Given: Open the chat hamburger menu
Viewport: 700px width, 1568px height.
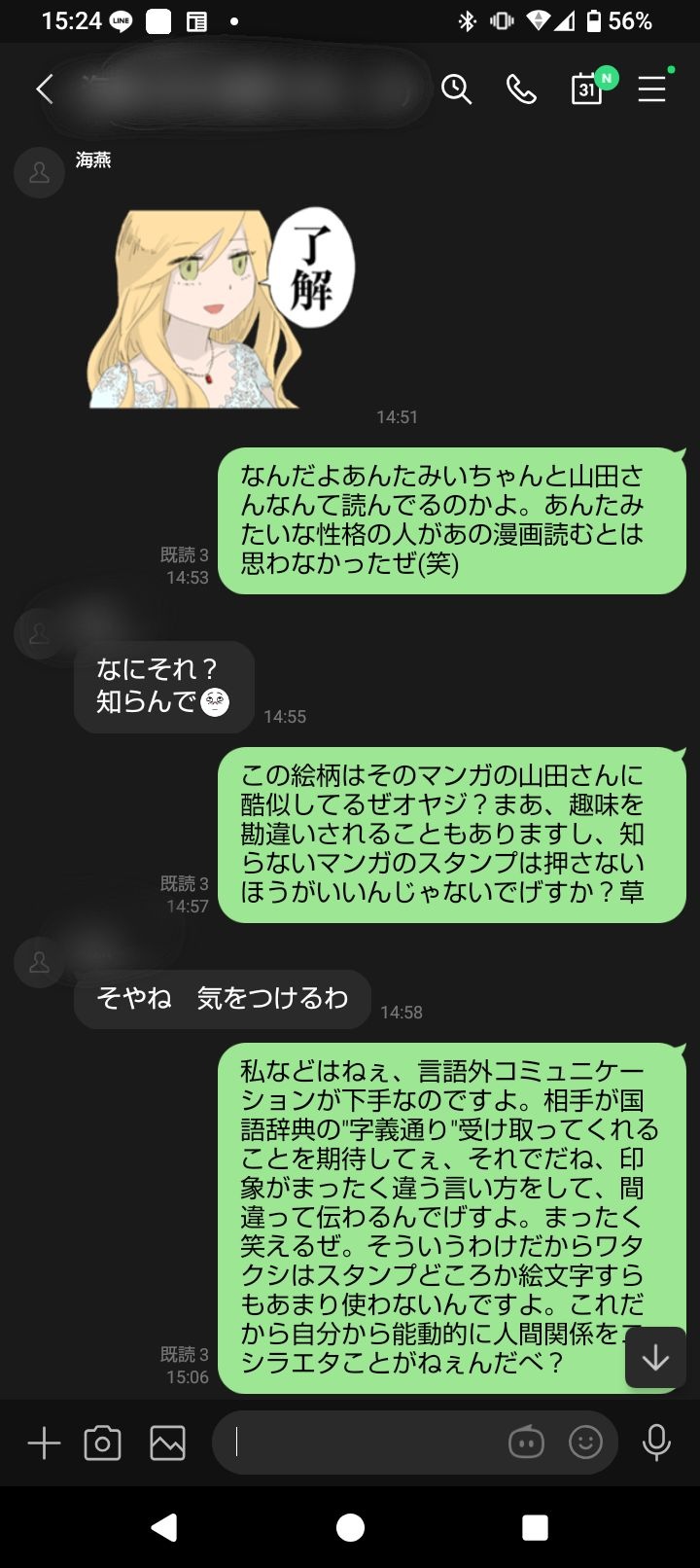Looking at the screenshot, I should 651,89.
